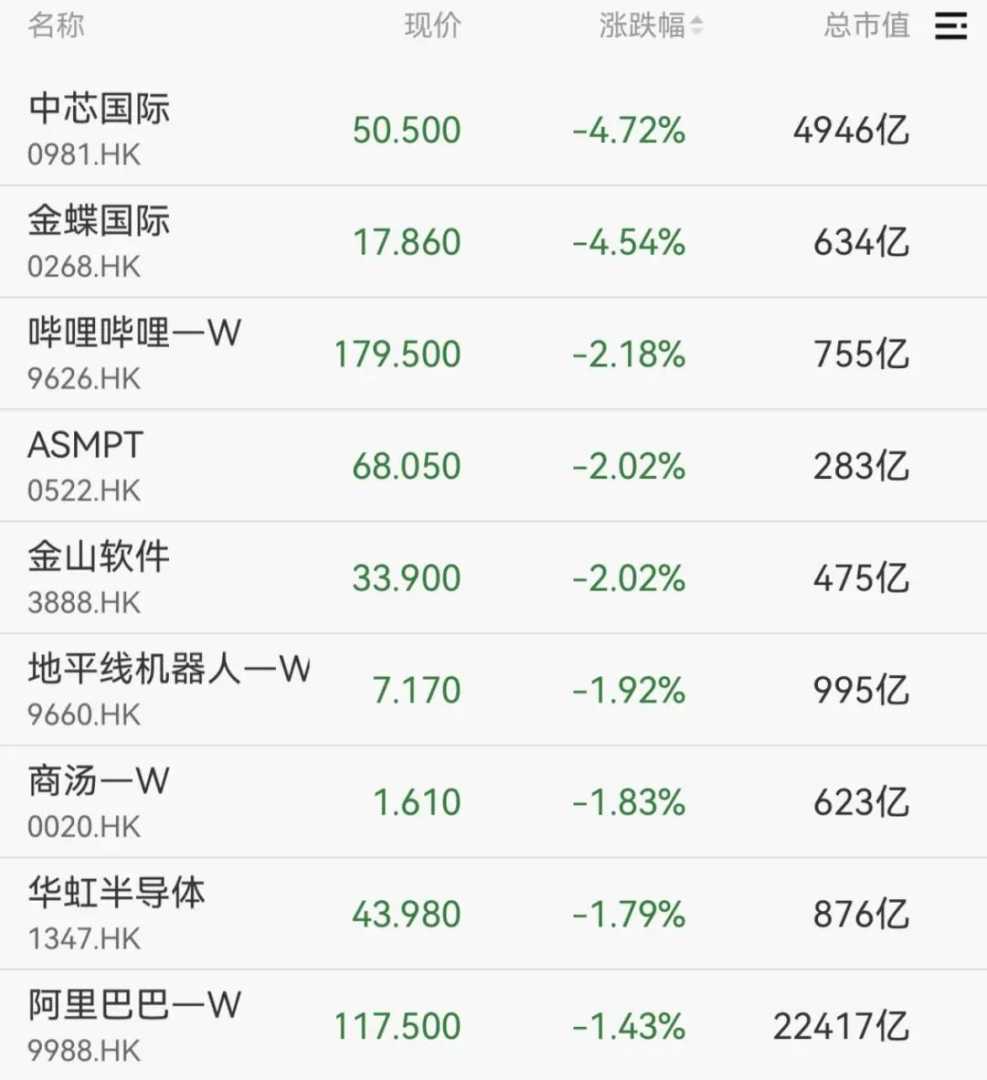The image size is (987, 1080).
Task: Open 中芯国际 stock details
Action: coord(100,109)
